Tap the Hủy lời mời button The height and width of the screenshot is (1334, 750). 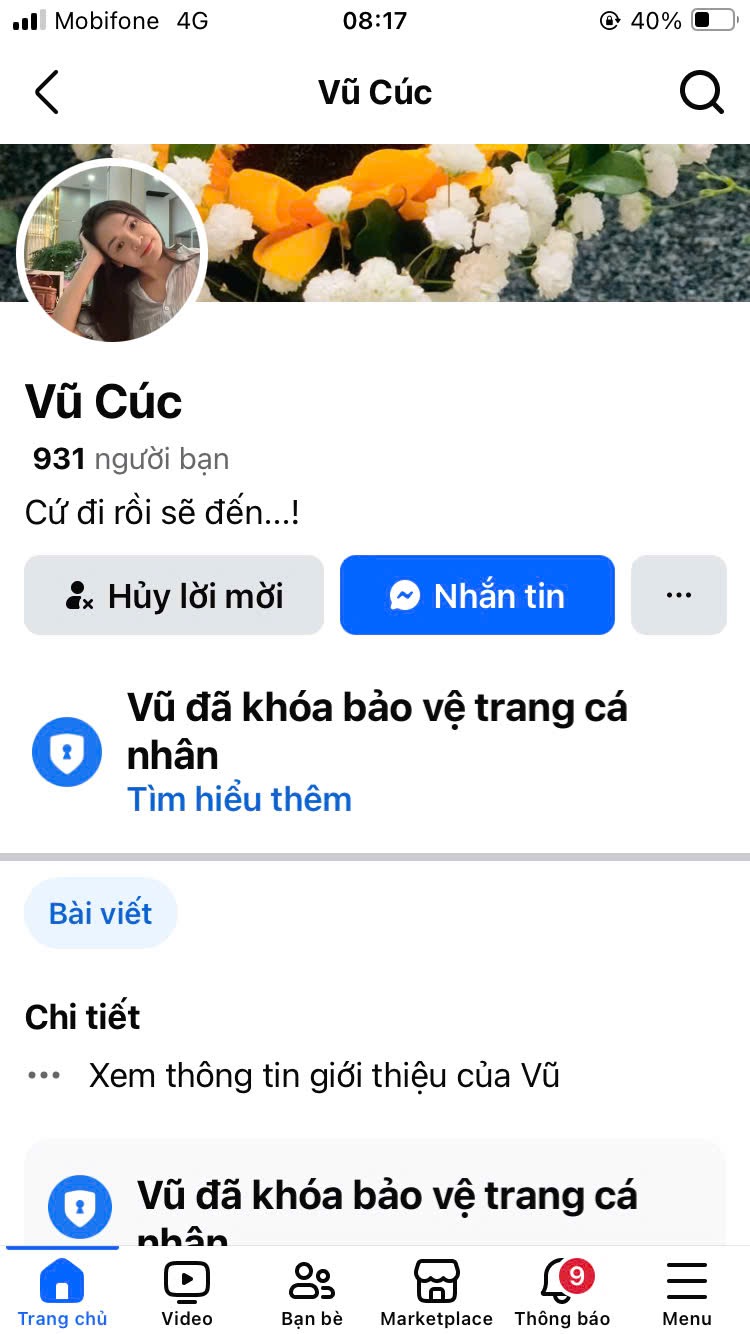(174, 595)
